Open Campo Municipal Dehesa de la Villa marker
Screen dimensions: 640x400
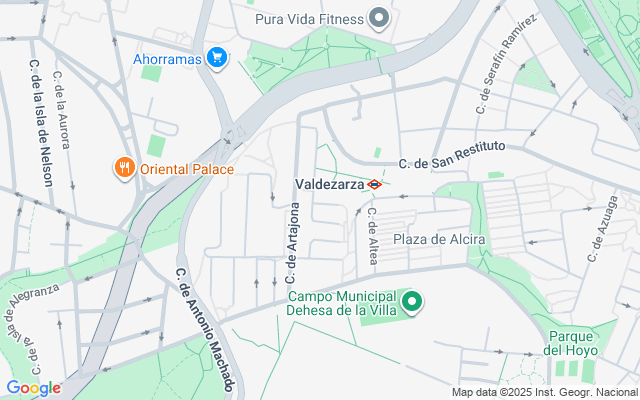click(412, 302)
